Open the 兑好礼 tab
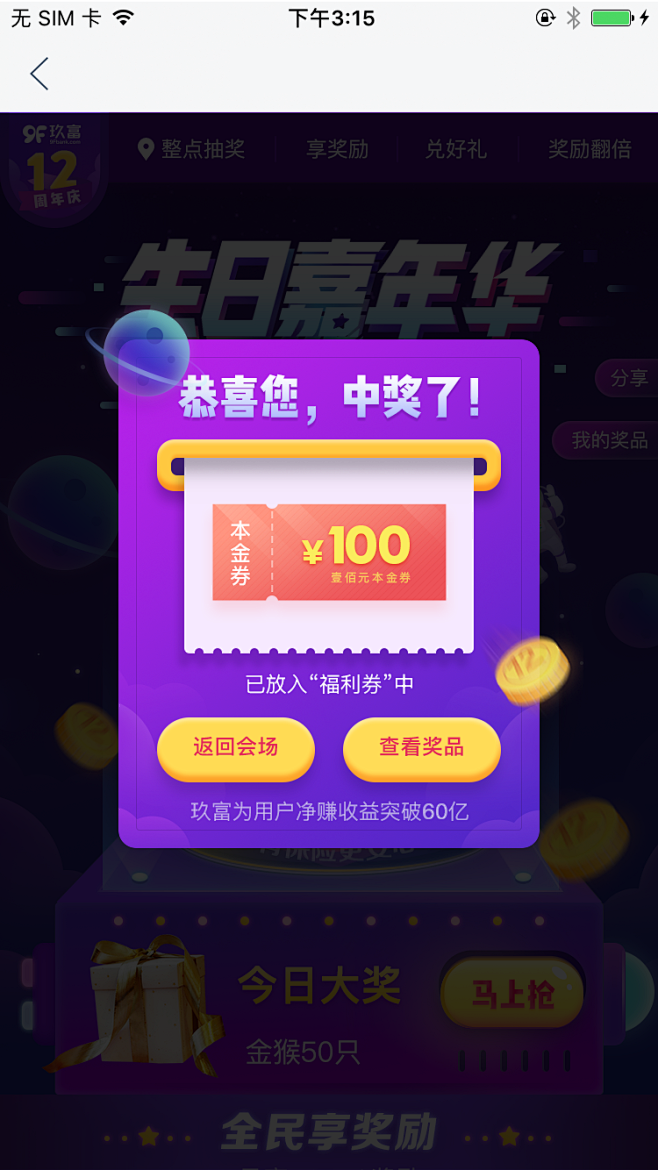The width and height of the screenshot is (658, 1170). pyautogui.click(x=455, y=150)
